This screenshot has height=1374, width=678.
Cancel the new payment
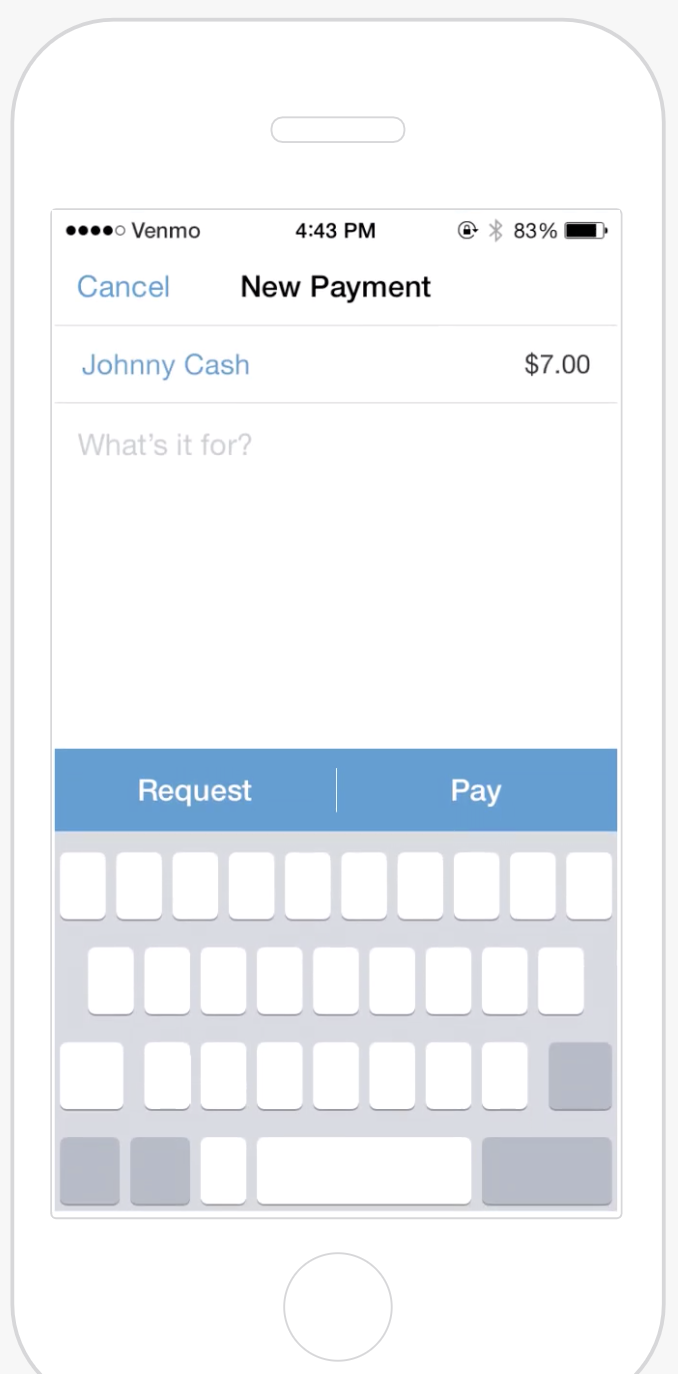(123, 287)
